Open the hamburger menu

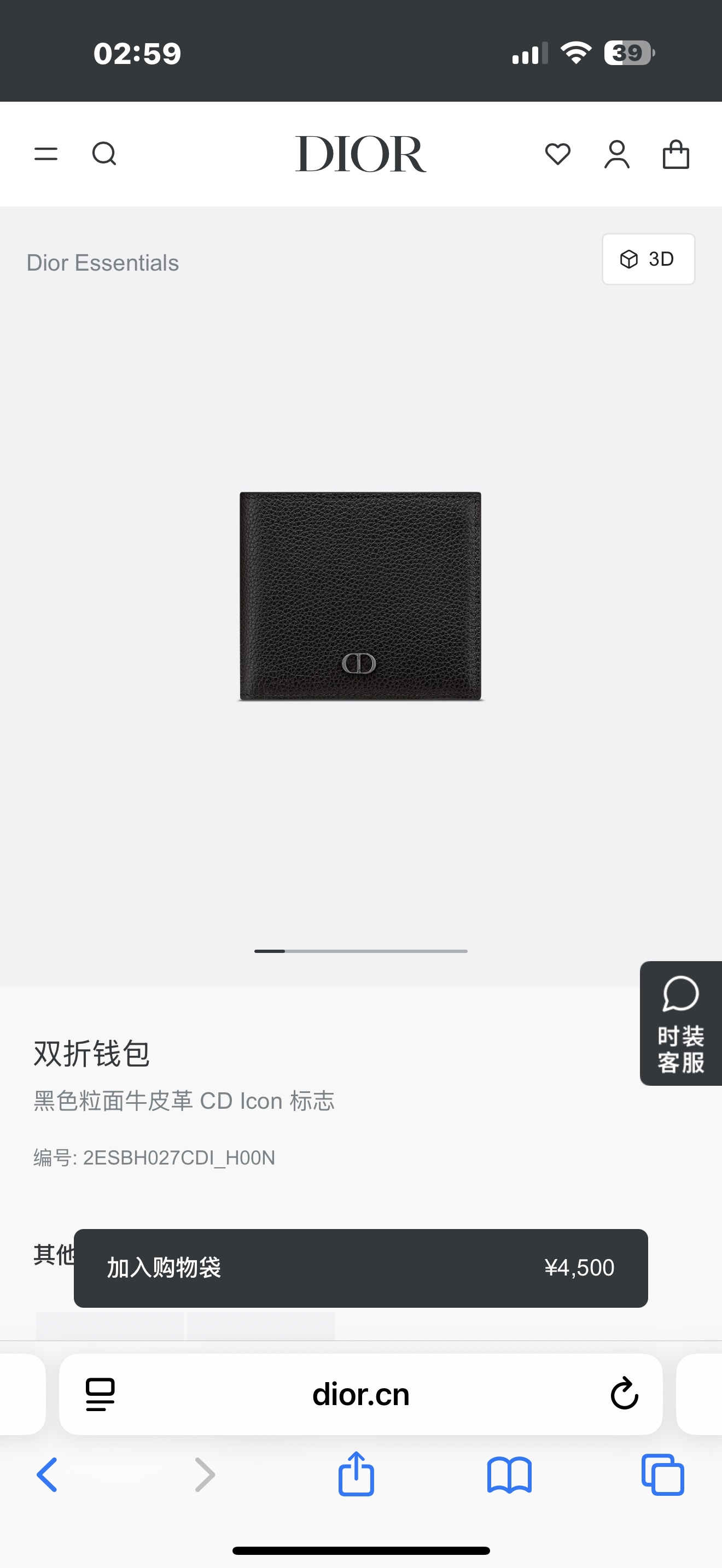tap(45, 154)
